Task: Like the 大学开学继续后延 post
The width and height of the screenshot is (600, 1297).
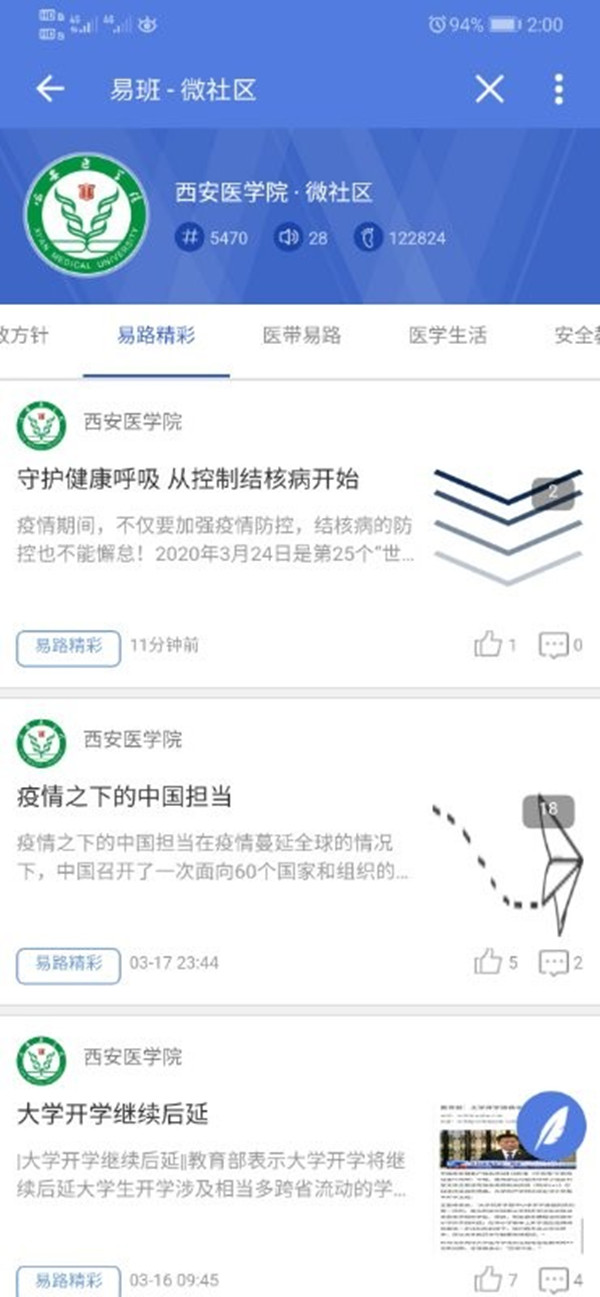Action: [488, 1279]
